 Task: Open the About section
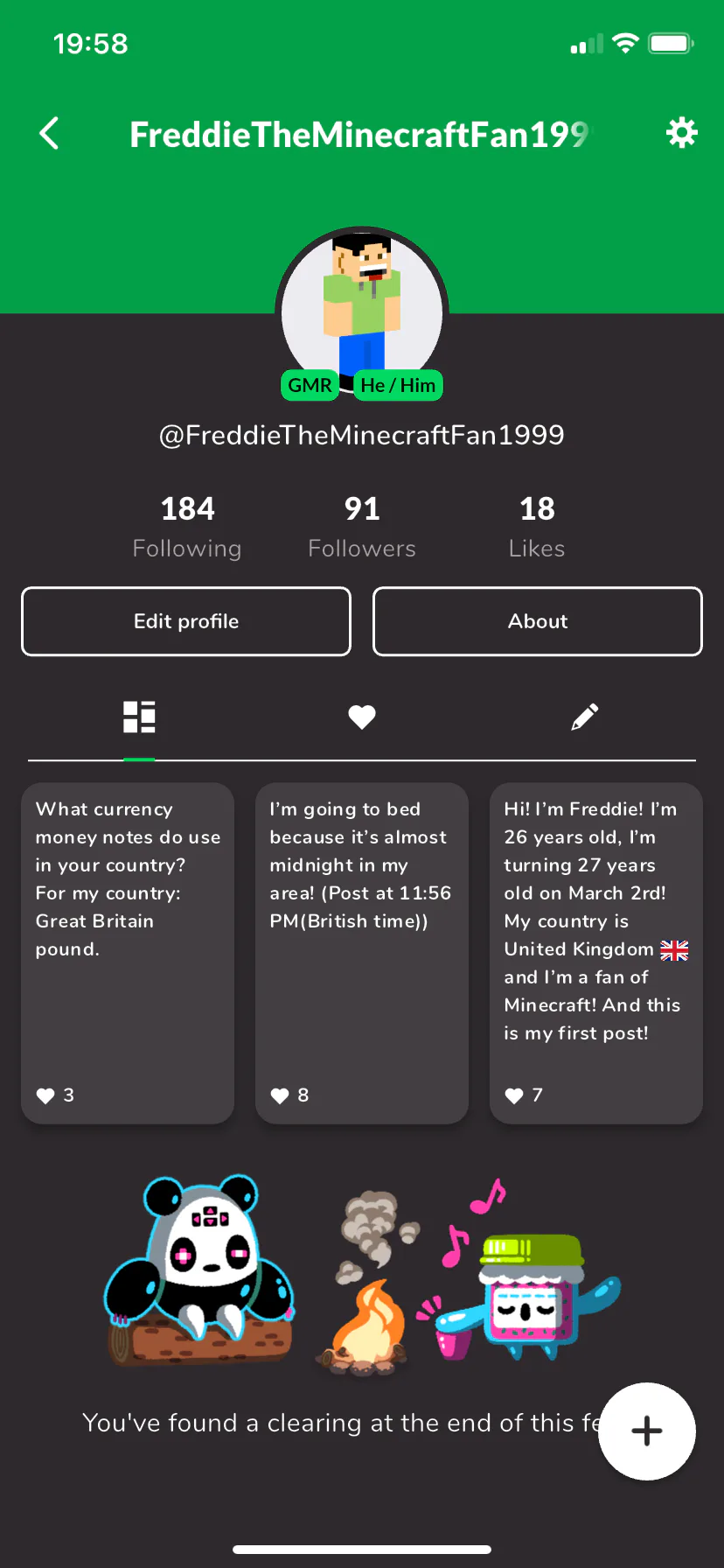point(538,621)
